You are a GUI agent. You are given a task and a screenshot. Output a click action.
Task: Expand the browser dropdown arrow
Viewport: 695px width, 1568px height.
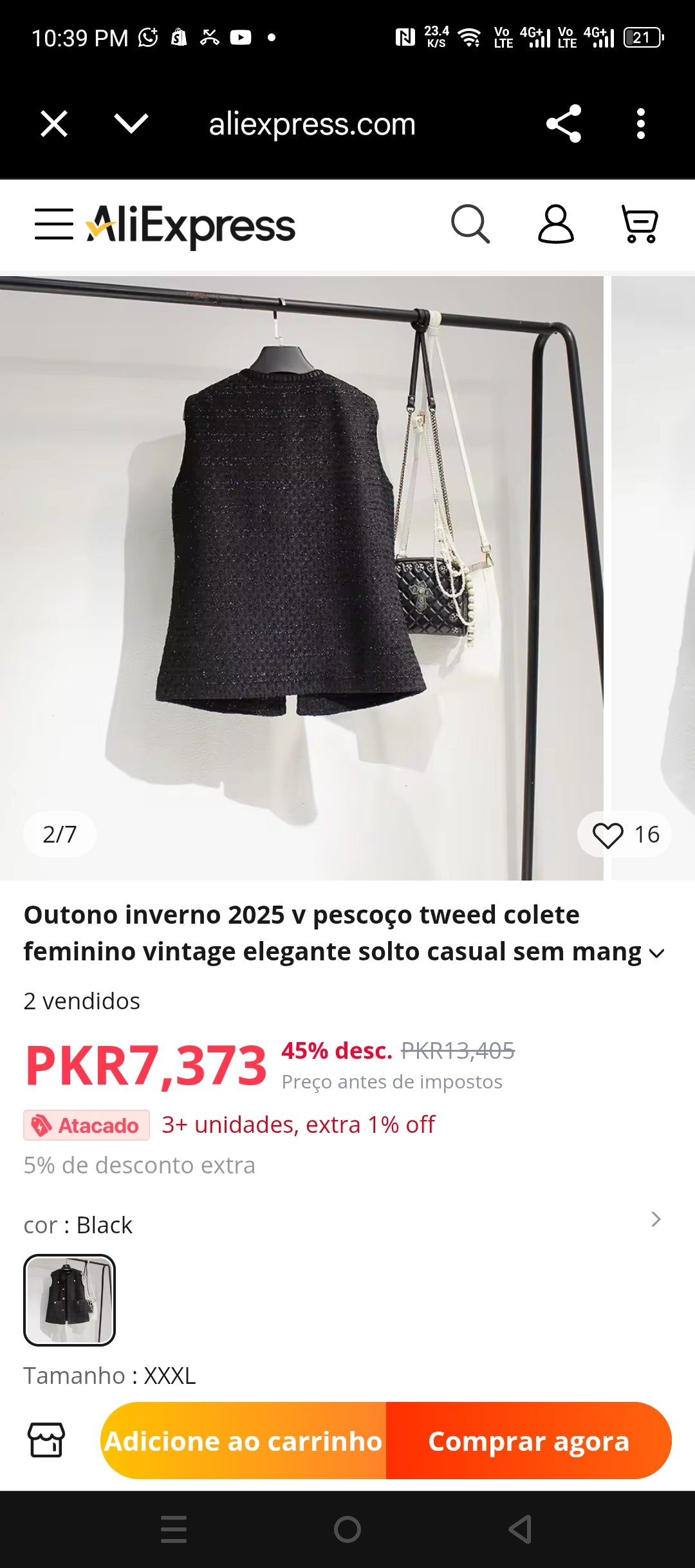click(131, 124)
